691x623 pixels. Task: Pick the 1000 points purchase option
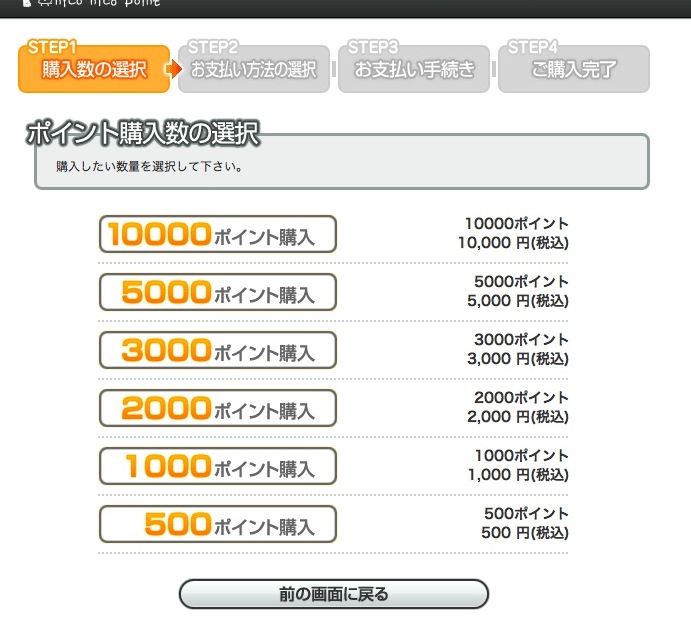coord(218,466)
